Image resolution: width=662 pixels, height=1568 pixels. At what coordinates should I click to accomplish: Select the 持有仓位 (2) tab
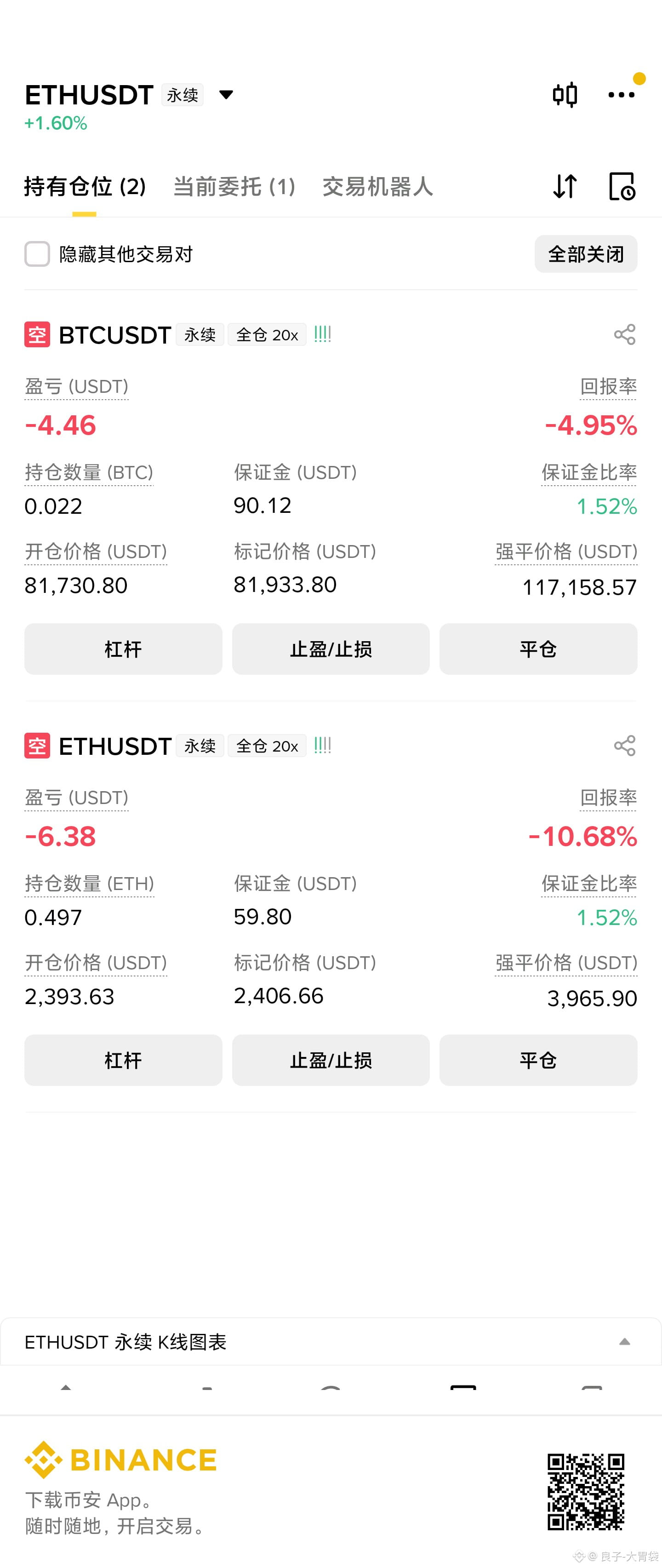pos(85,186)
